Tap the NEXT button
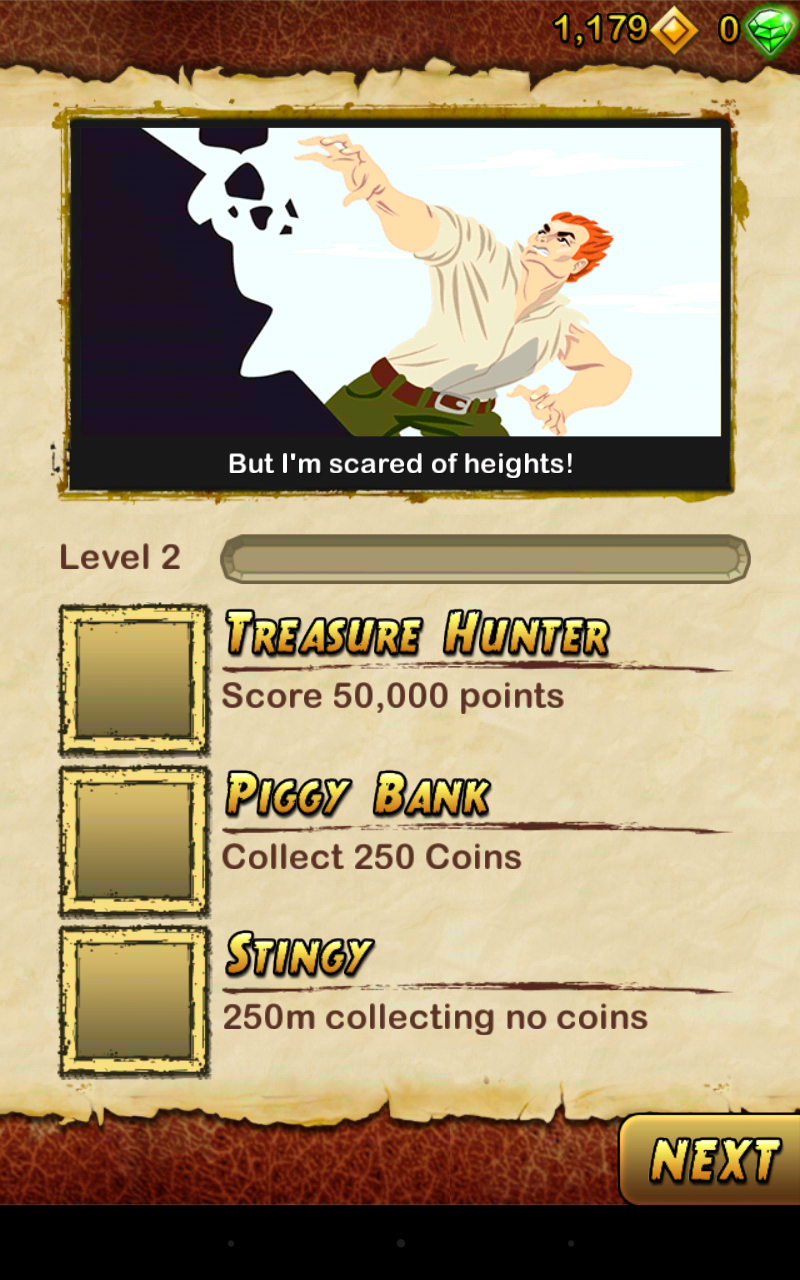Image resolution: width=800 pixels, height=1280 pixels. [713, 1160]
